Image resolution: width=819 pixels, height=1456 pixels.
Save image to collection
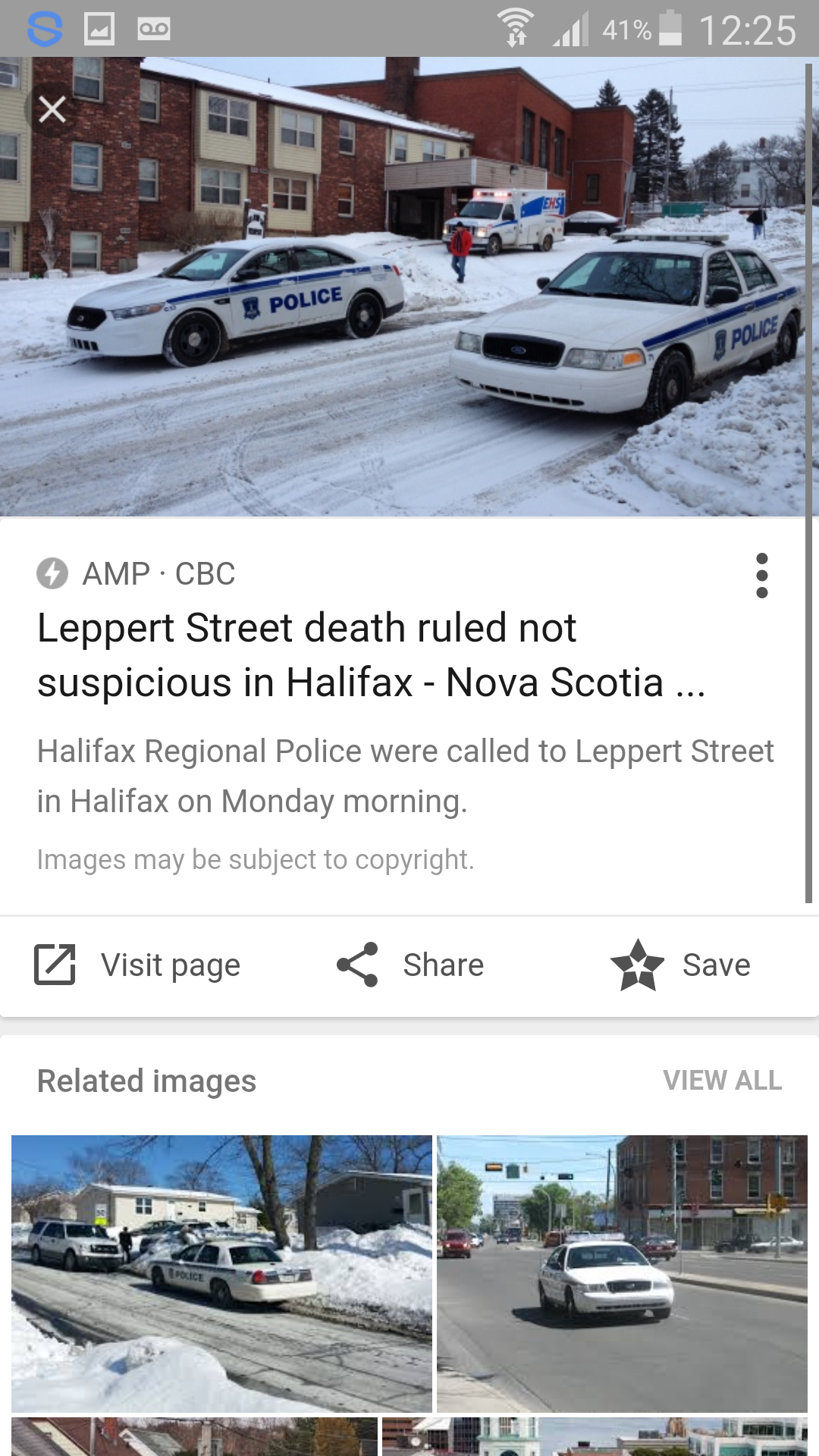coord(681,965)
